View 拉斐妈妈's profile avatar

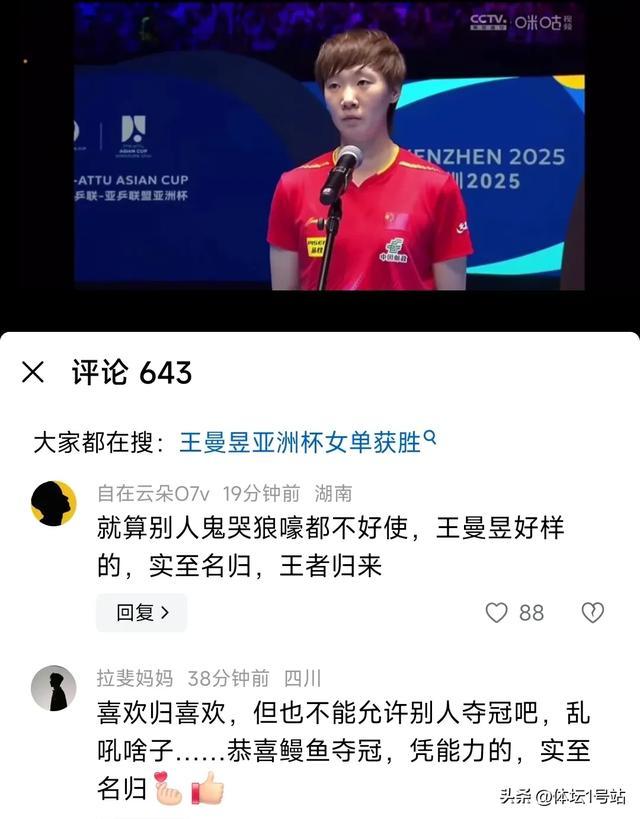tap(54, 688)
